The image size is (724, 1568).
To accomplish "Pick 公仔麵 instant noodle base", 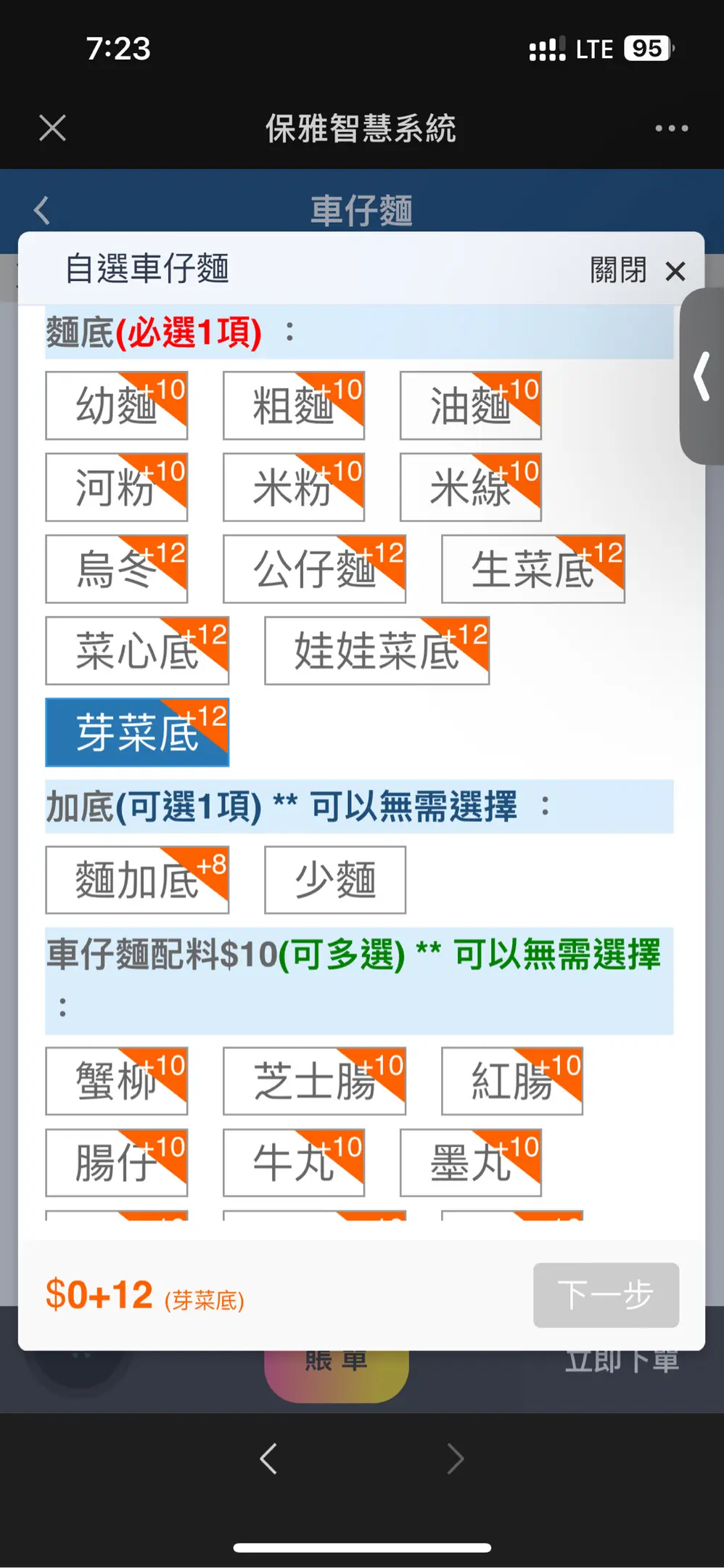I will click(x=313, y=569).
